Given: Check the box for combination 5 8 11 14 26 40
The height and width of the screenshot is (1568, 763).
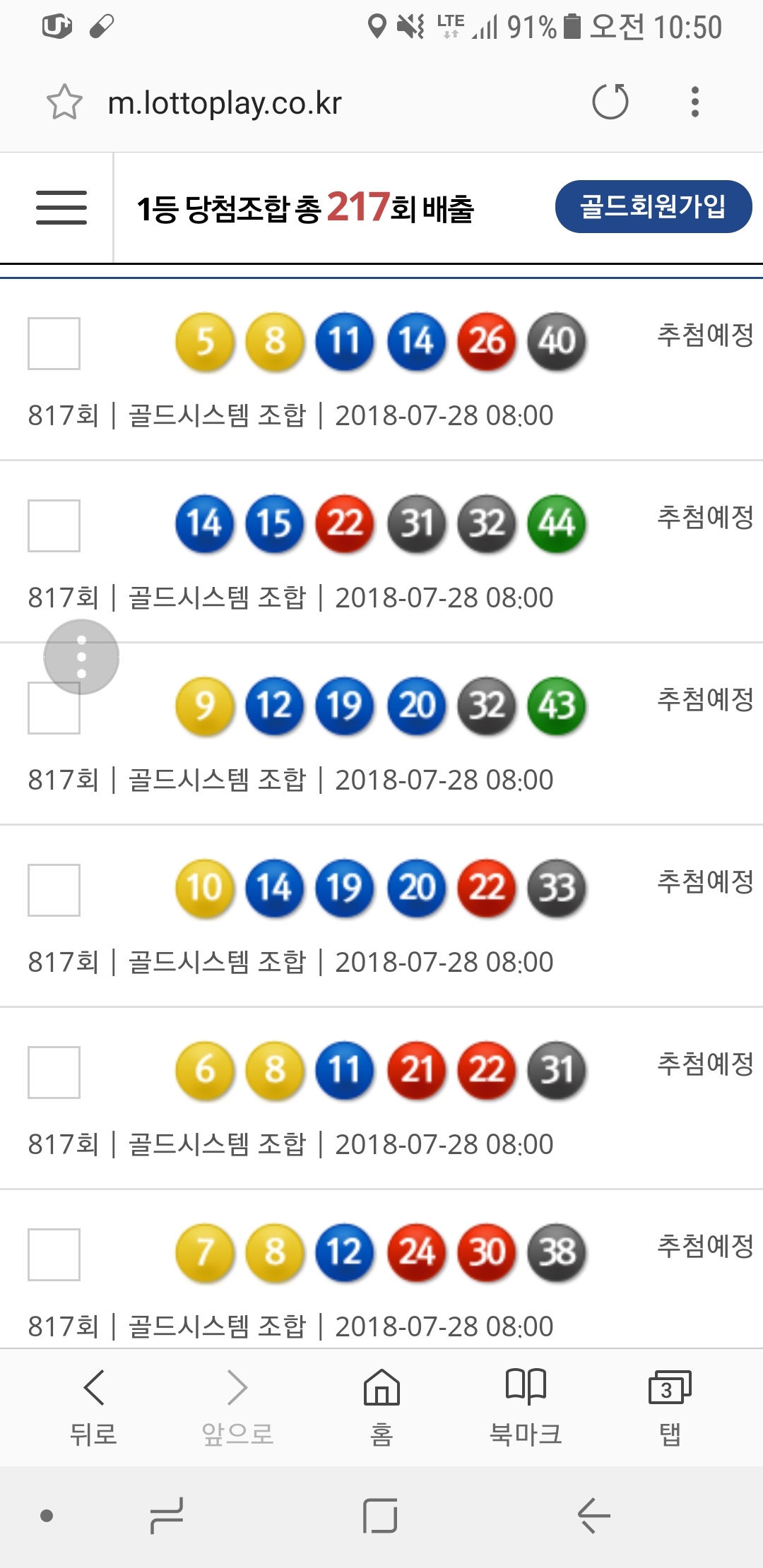Looking at the screenshot, I should [54, 344].
